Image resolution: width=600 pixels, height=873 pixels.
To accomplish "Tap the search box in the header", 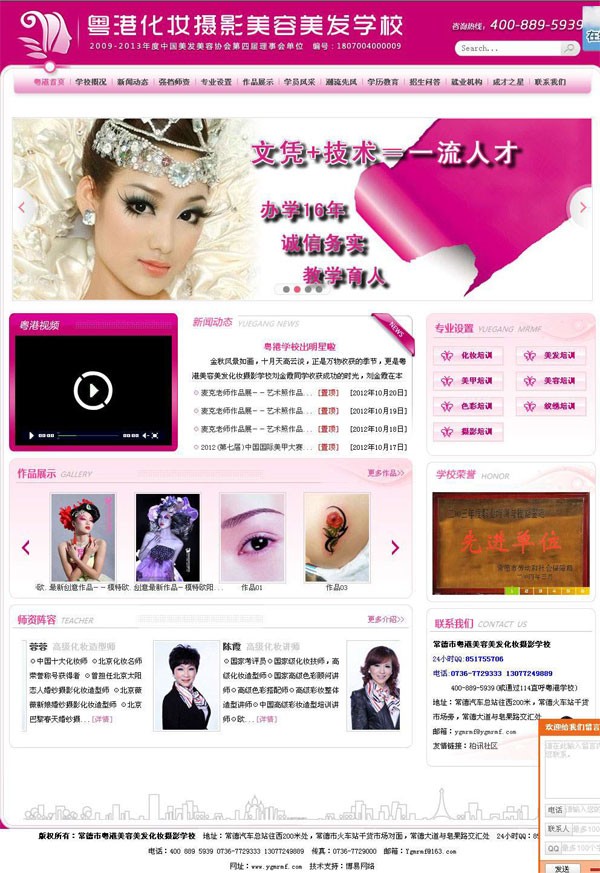I will coord(508,48).
